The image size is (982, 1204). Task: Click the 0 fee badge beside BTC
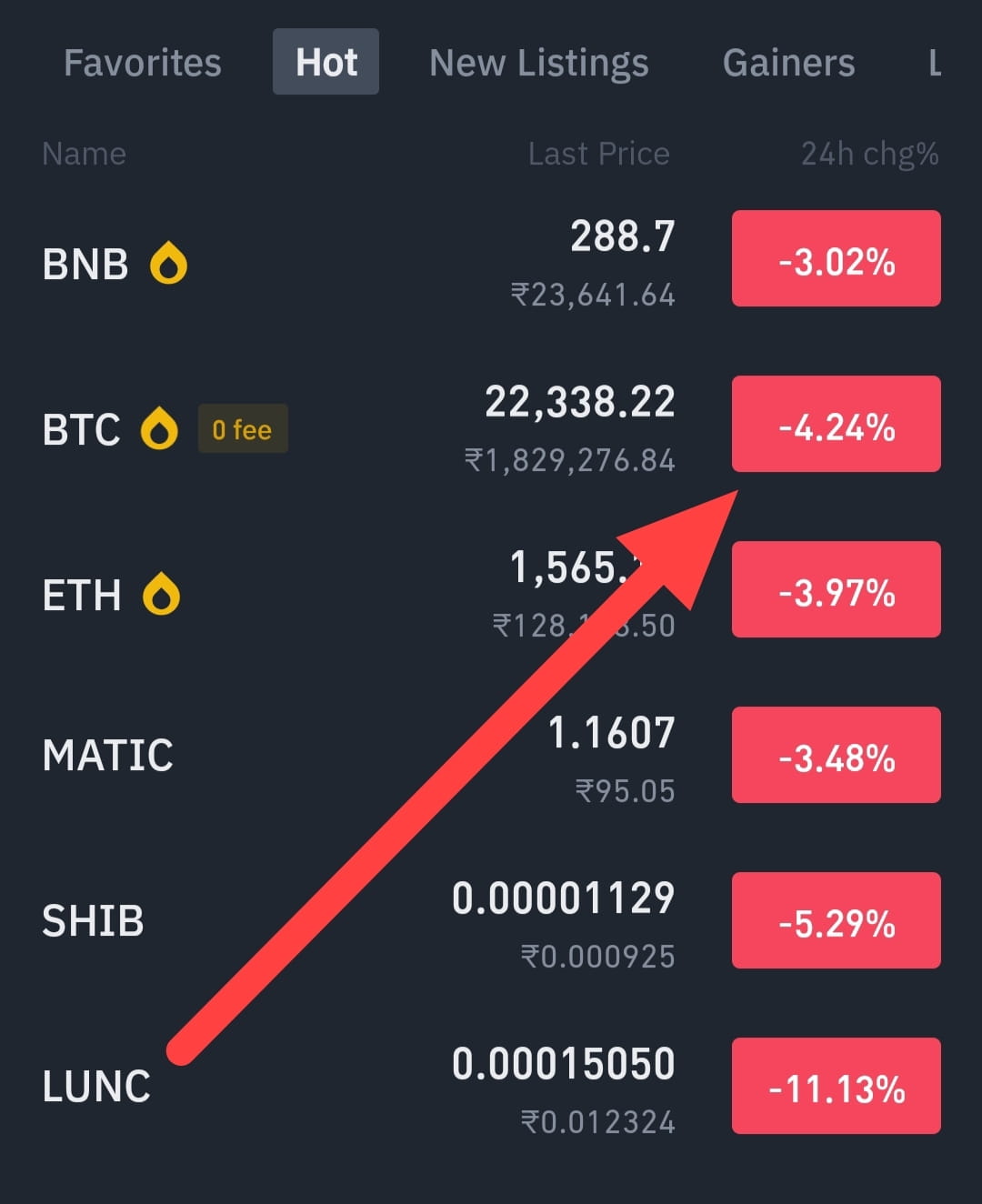click(x=242, y=428)
